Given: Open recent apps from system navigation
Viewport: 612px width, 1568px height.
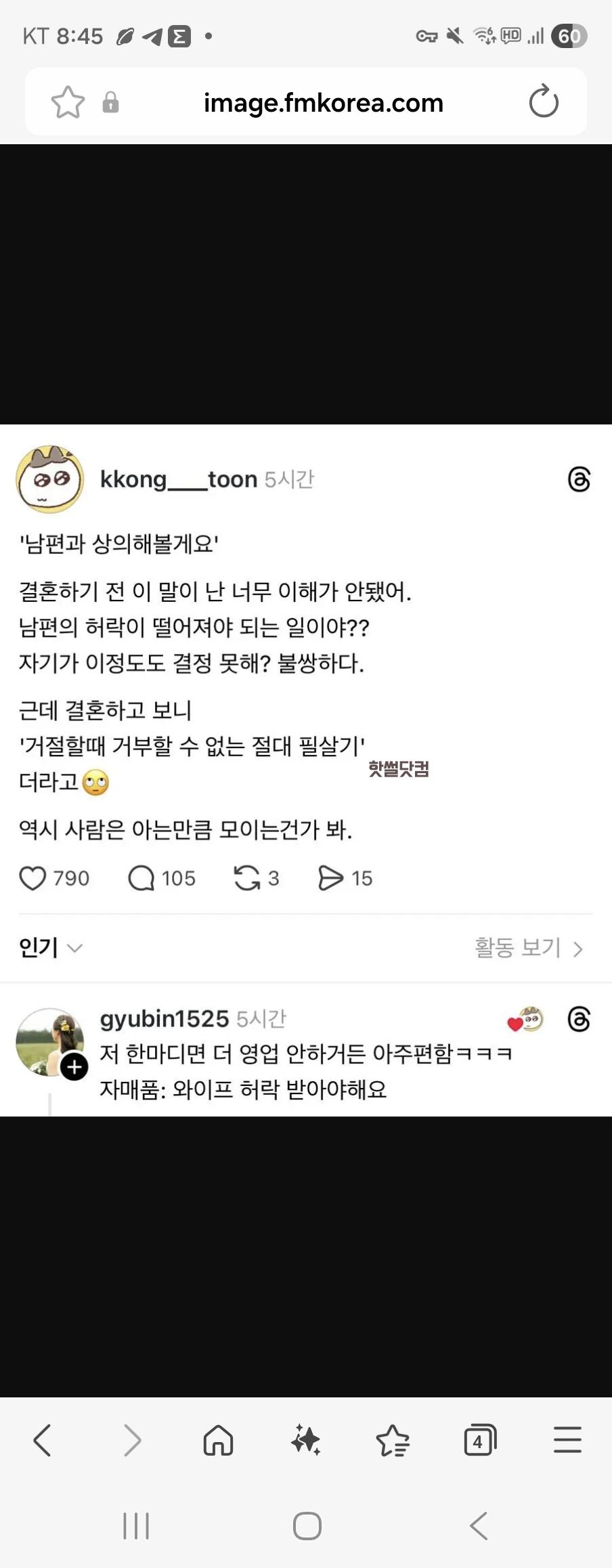Looking at the screenshot, I should coord(136,1526).
